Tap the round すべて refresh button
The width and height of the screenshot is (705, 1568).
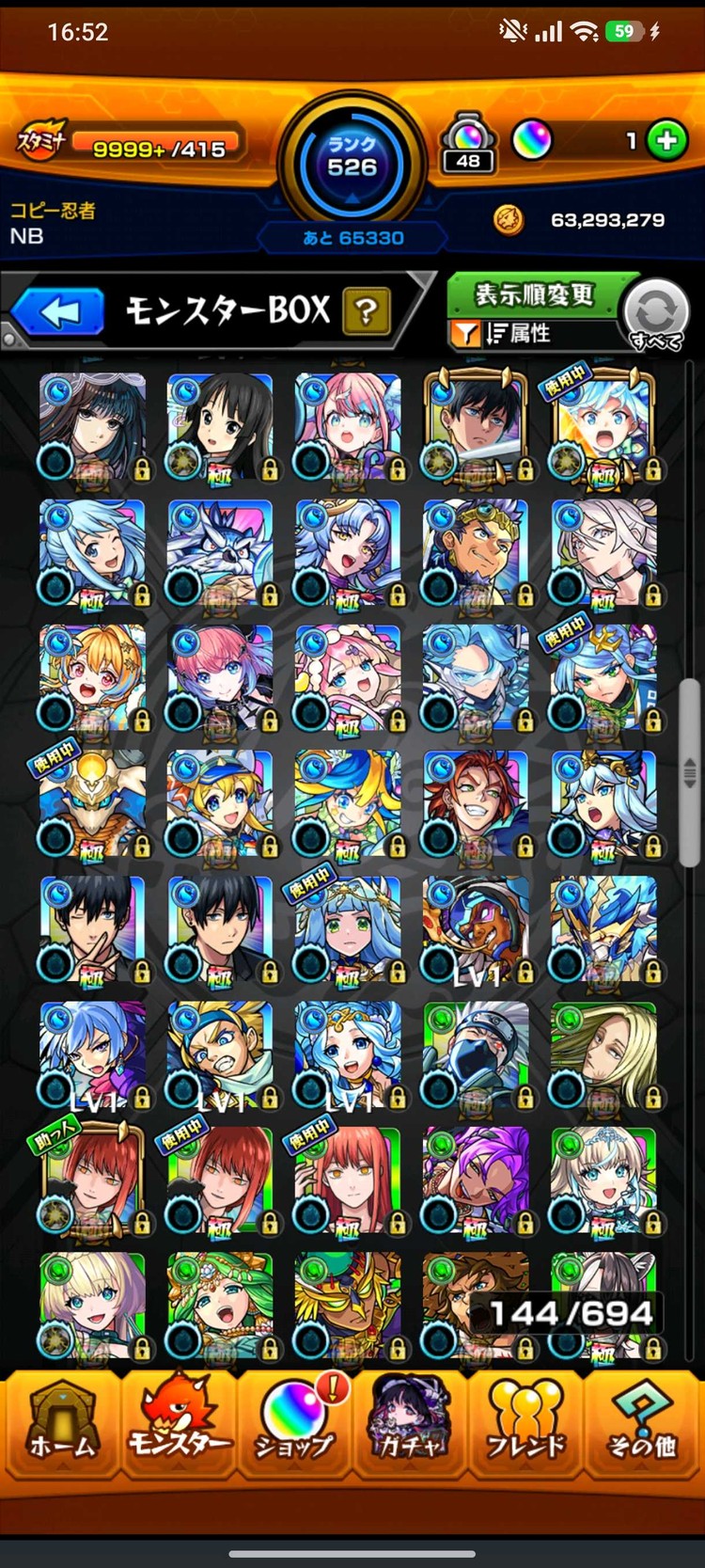tap(656, 315)
